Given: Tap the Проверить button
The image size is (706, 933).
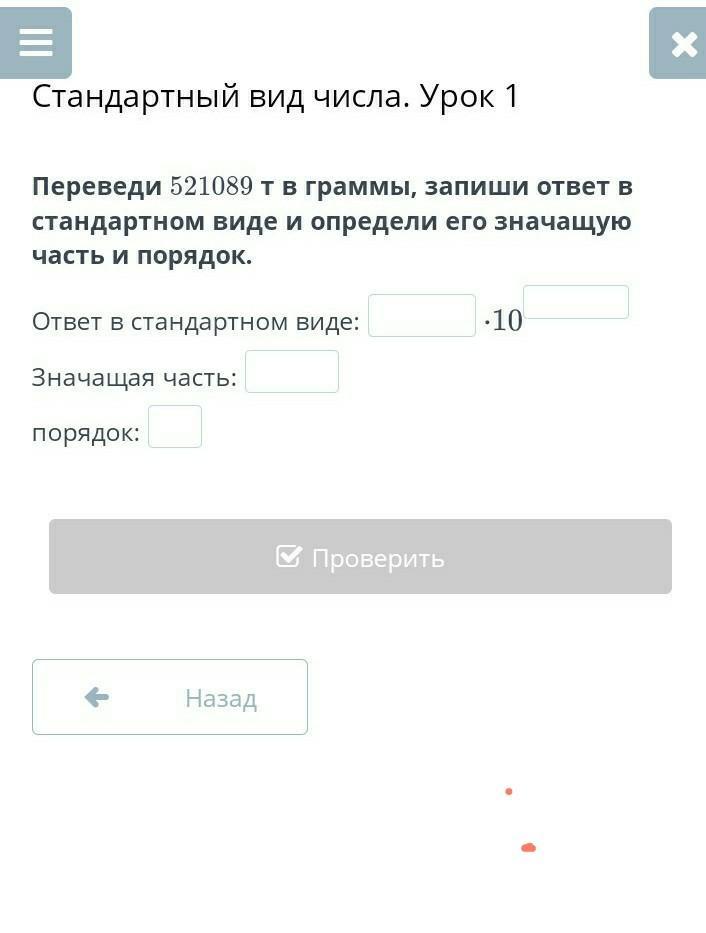Looking at the screenshot, I should (360, 557).
